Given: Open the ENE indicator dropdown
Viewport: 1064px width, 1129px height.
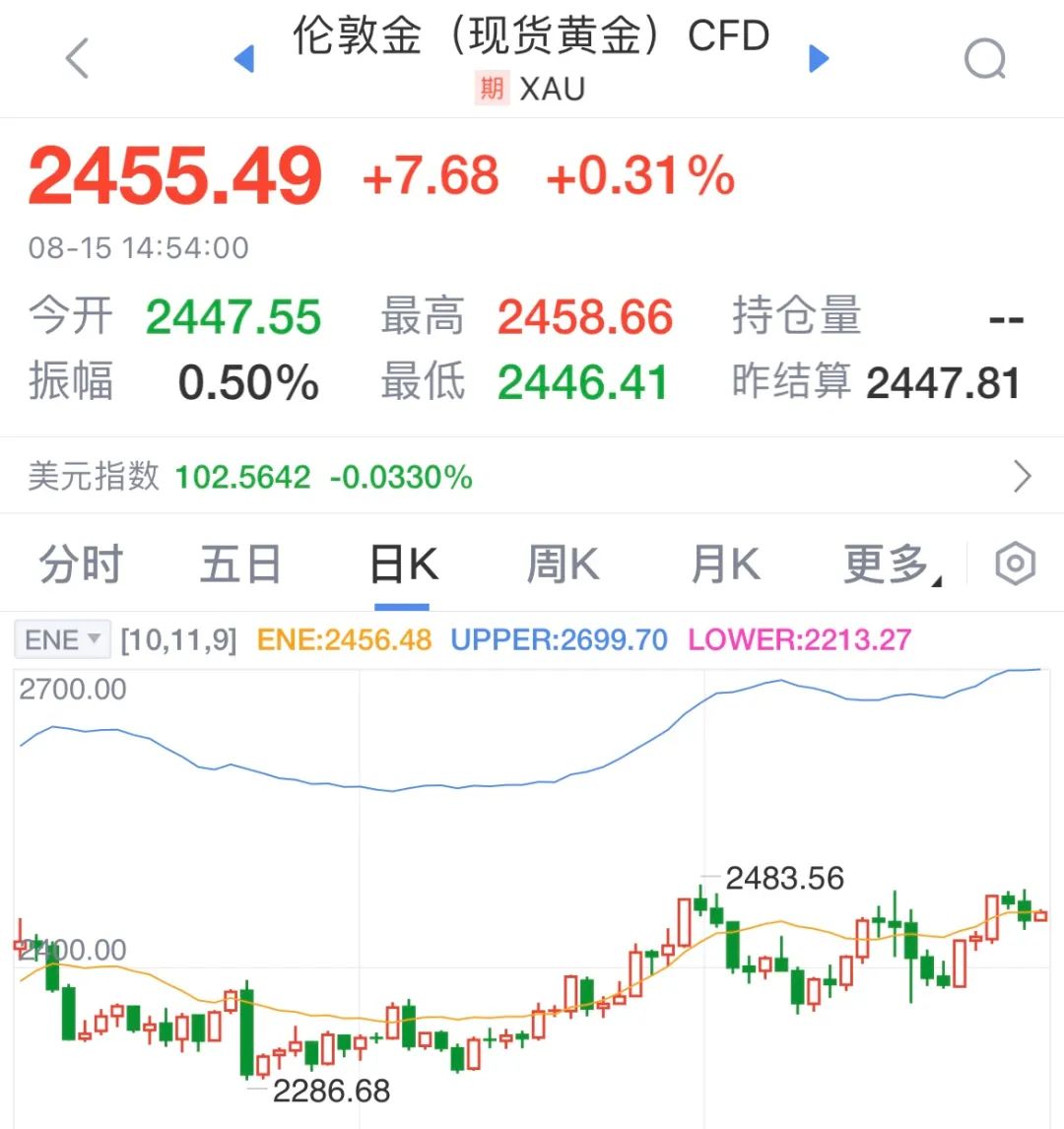Looking at the screenshot, I should [x=63, y=640].
